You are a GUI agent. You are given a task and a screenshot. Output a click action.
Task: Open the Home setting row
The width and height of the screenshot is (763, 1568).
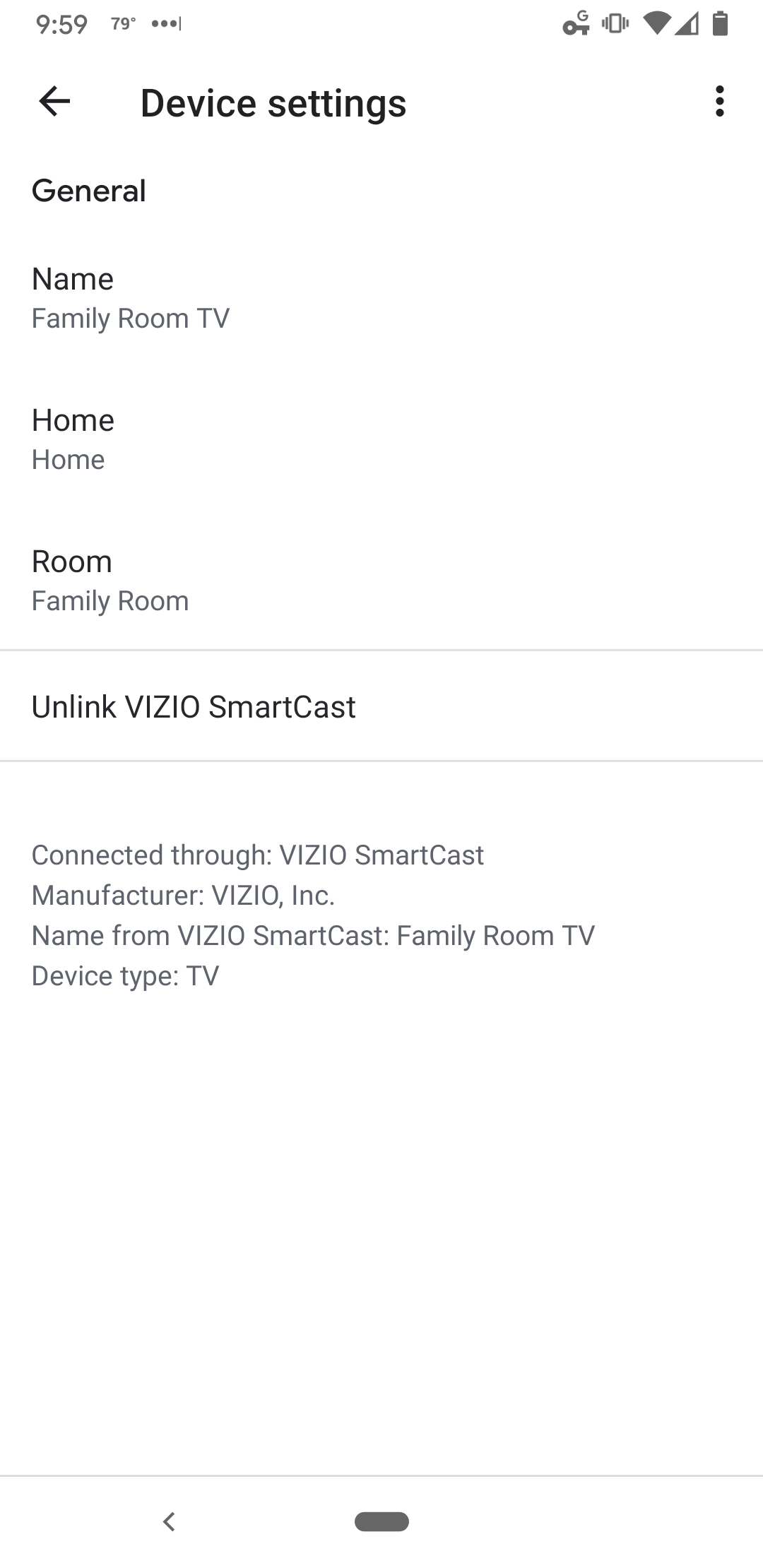pos(381,439)
